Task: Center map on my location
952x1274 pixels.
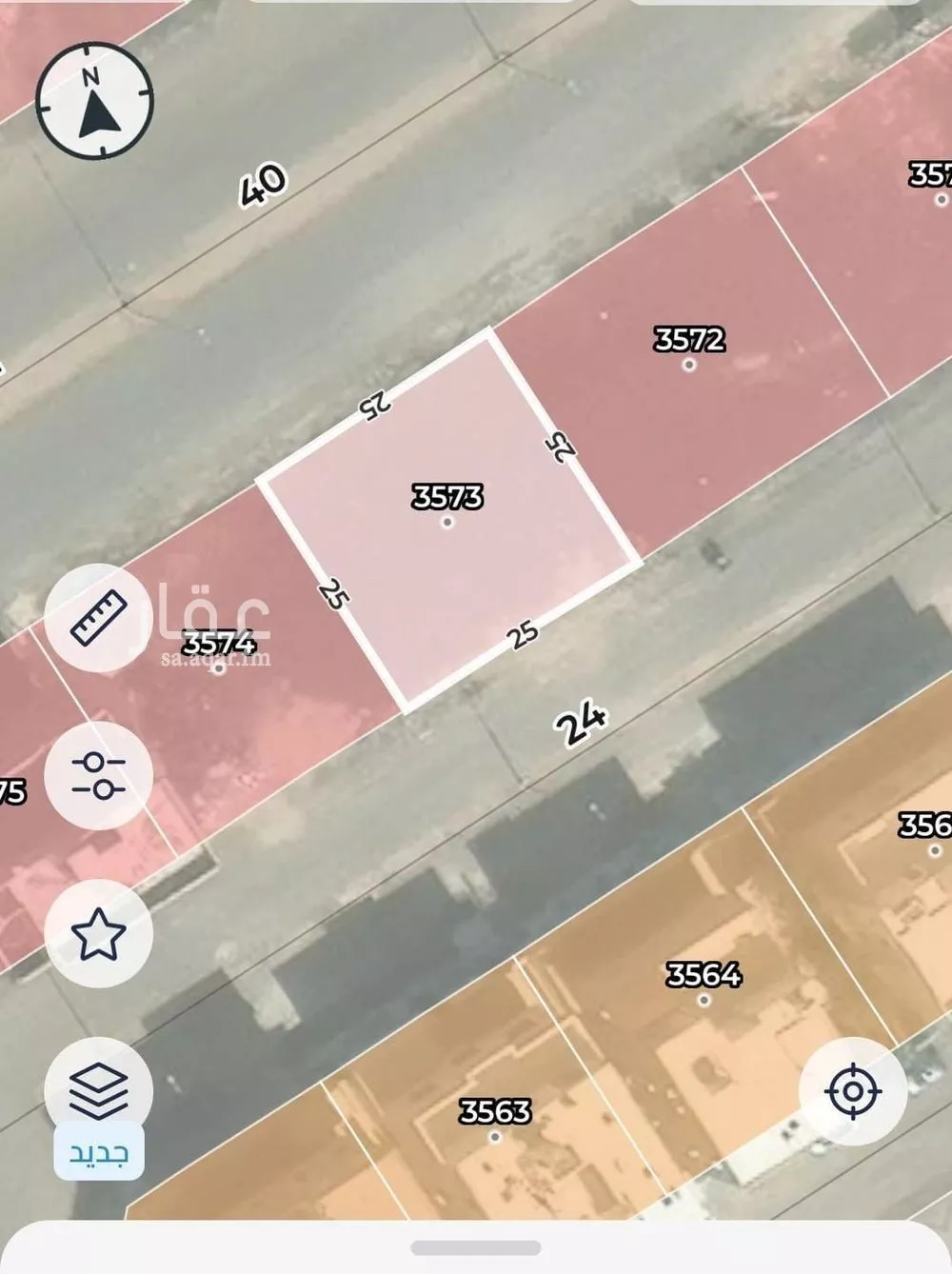Action: (x=853, y=1090)
